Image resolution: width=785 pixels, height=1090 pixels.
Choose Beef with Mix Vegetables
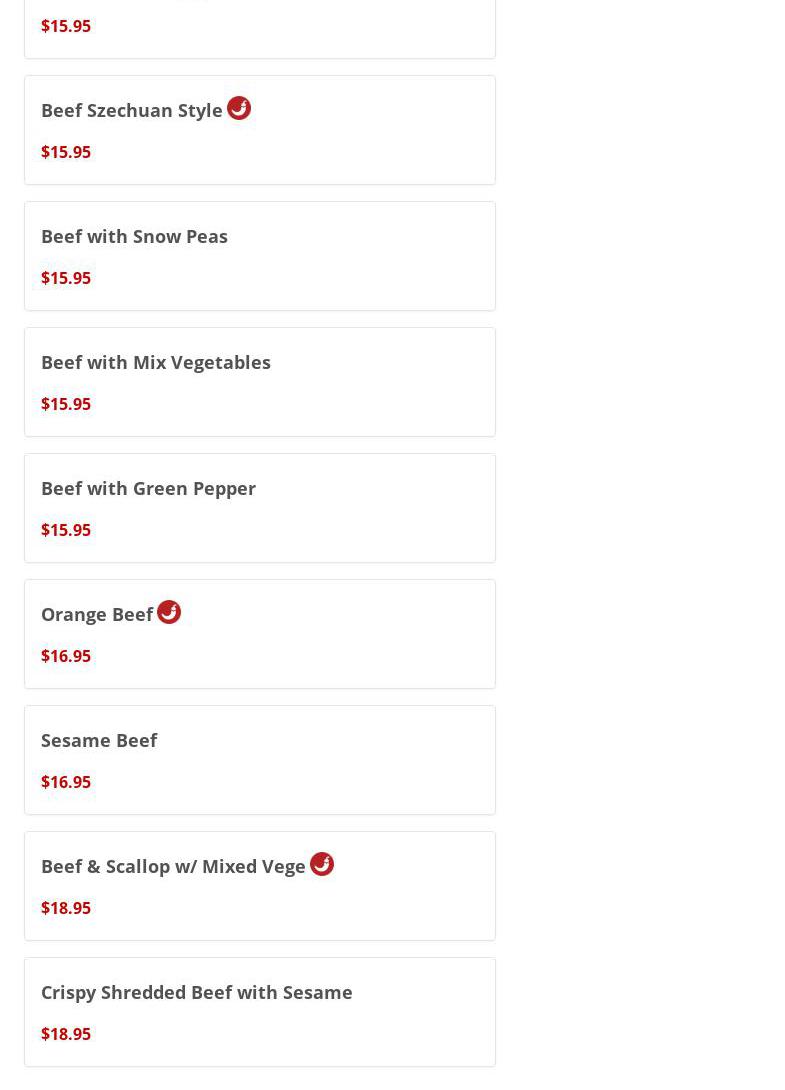point(156,363)
